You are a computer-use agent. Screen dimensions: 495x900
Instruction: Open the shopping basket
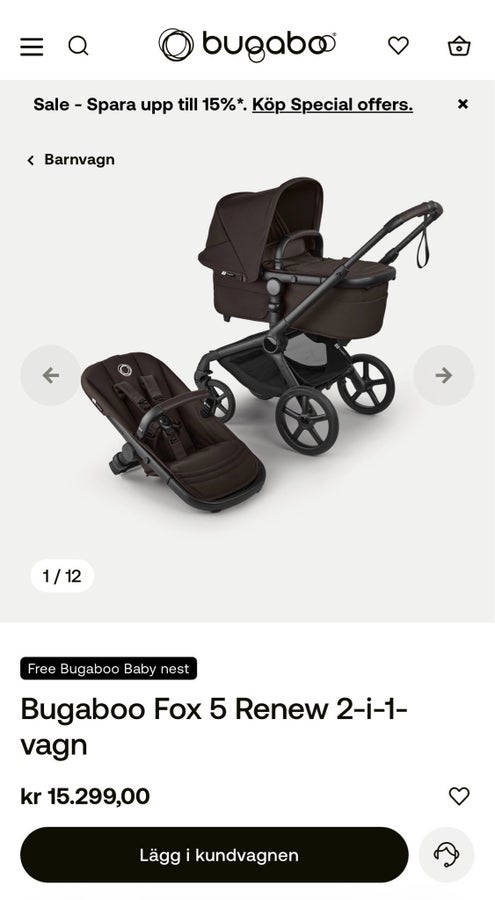click(459, 45)
